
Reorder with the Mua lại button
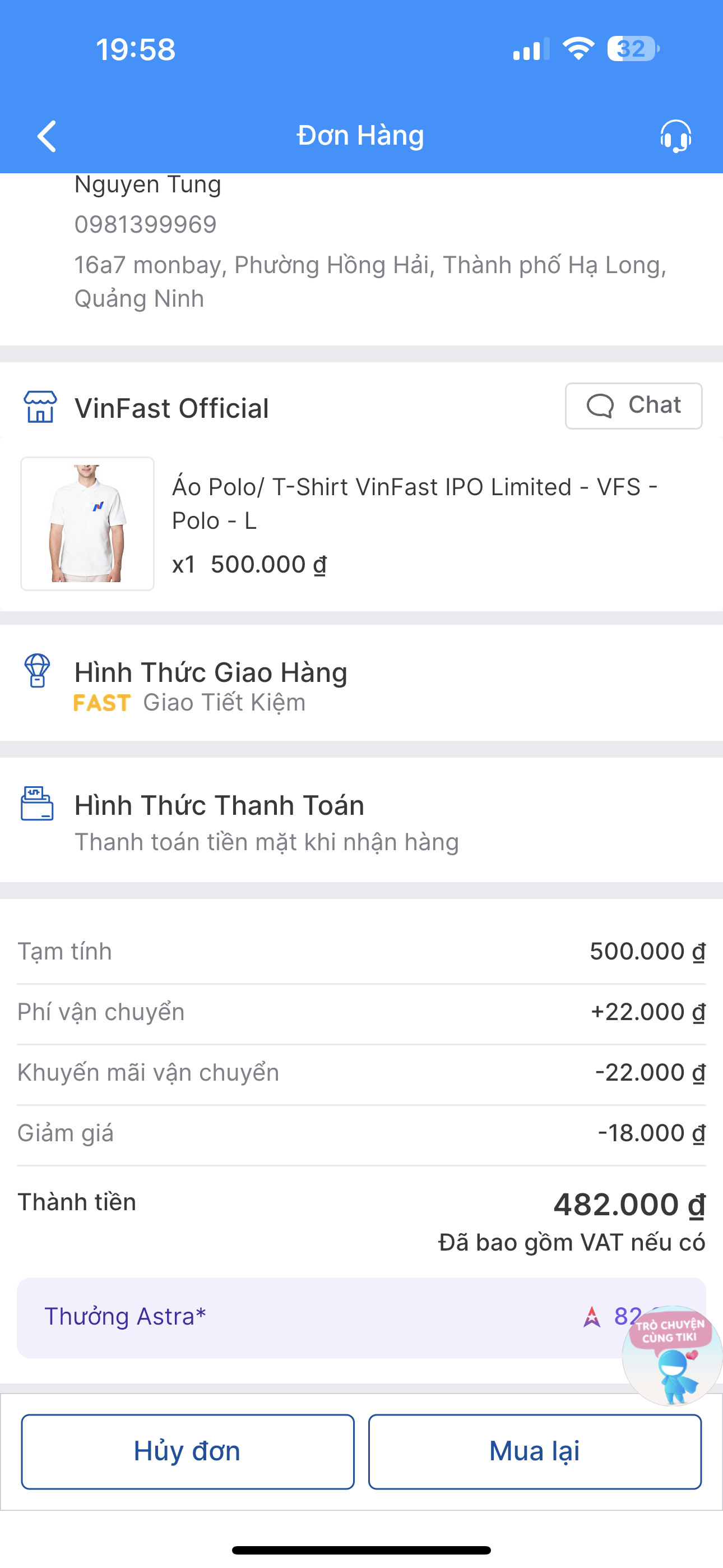(534, 1451)
